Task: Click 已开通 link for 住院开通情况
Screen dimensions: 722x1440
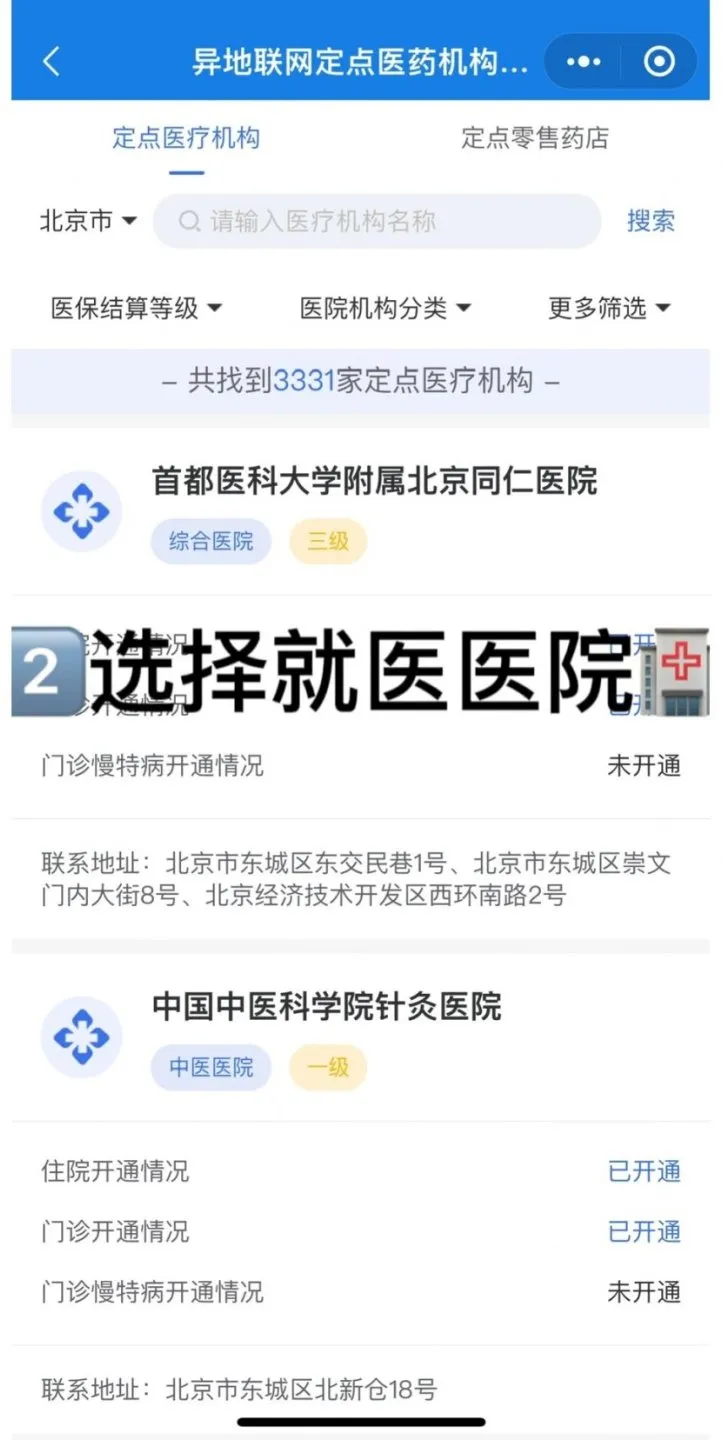Action: pos(643,1171)
